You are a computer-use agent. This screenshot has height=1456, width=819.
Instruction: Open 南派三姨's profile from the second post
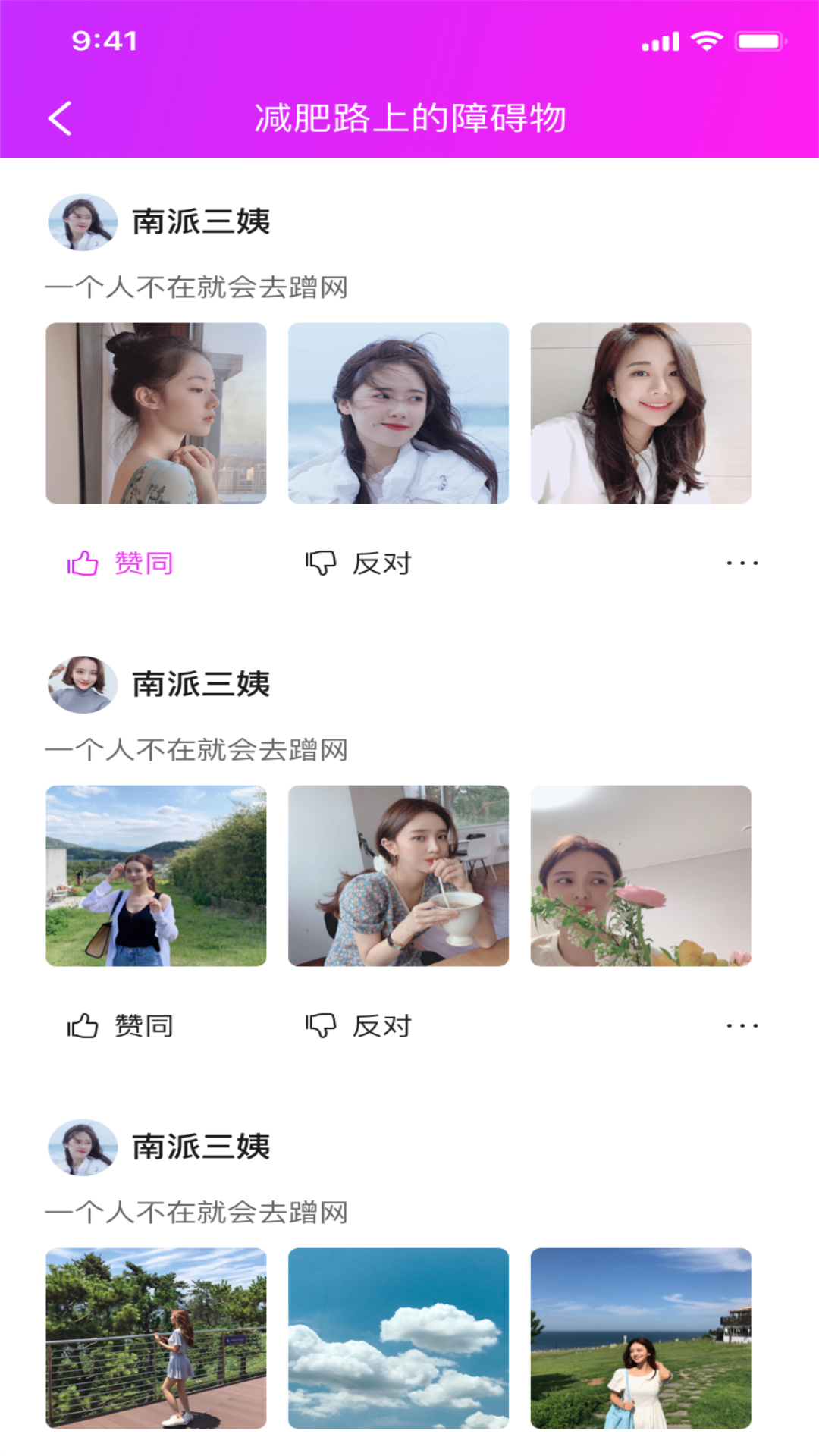pos(81,685)
